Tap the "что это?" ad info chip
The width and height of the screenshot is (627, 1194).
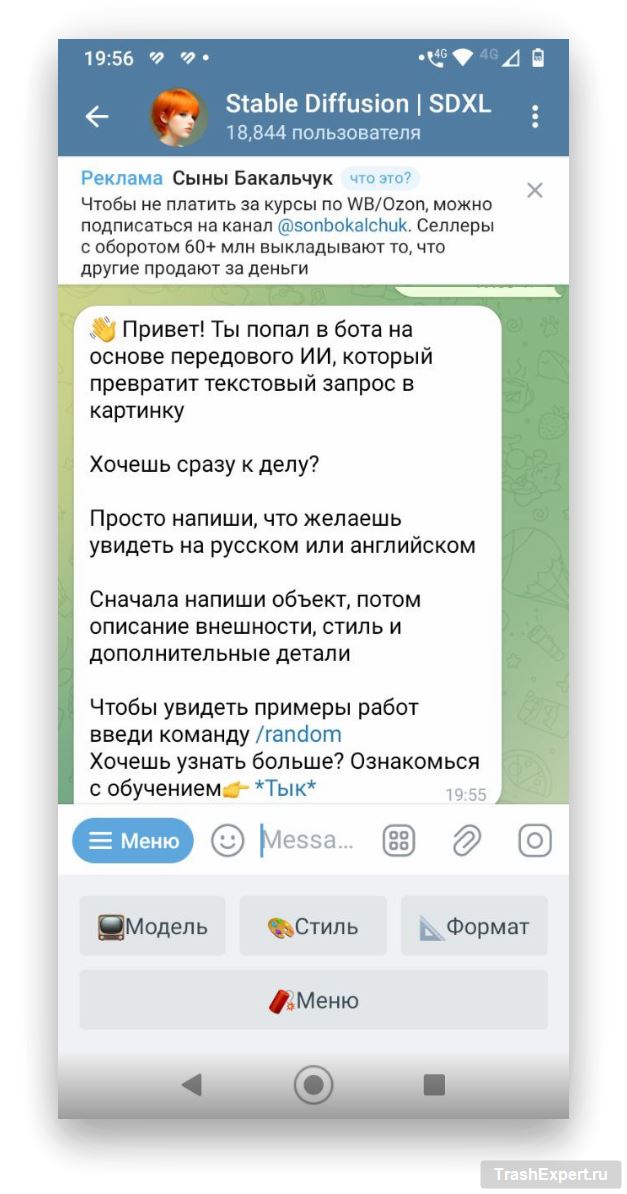[380, 179]
